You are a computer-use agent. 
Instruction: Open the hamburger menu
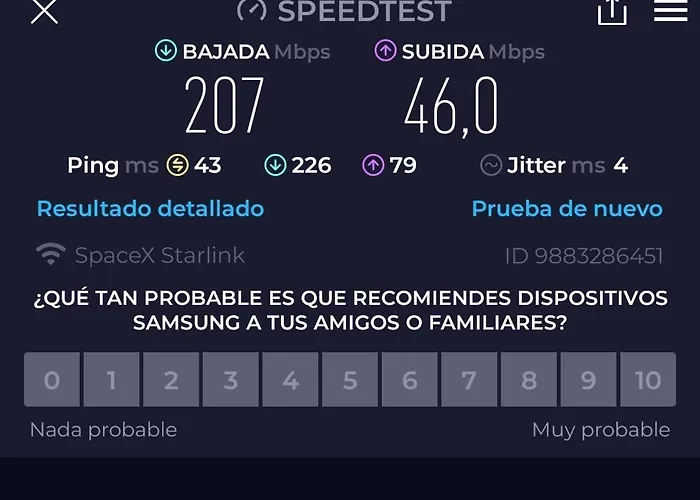click(670, 11)
